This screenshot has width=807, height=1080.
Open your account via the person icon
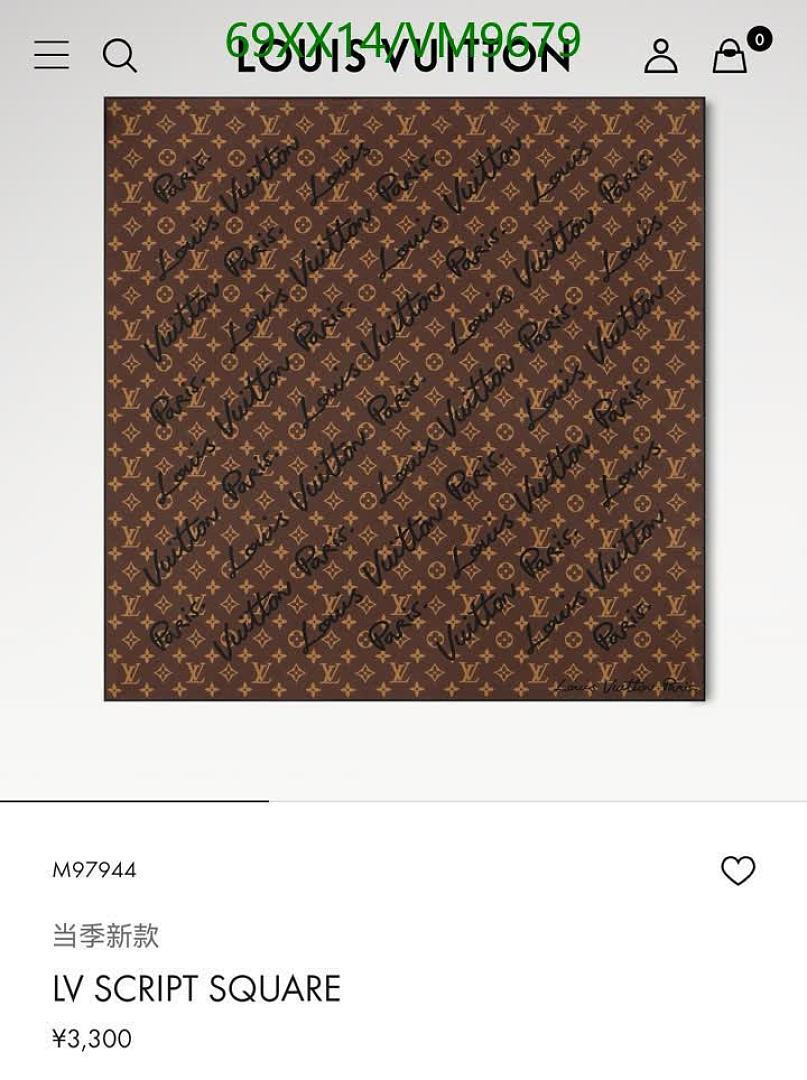(x=659, y=57)
